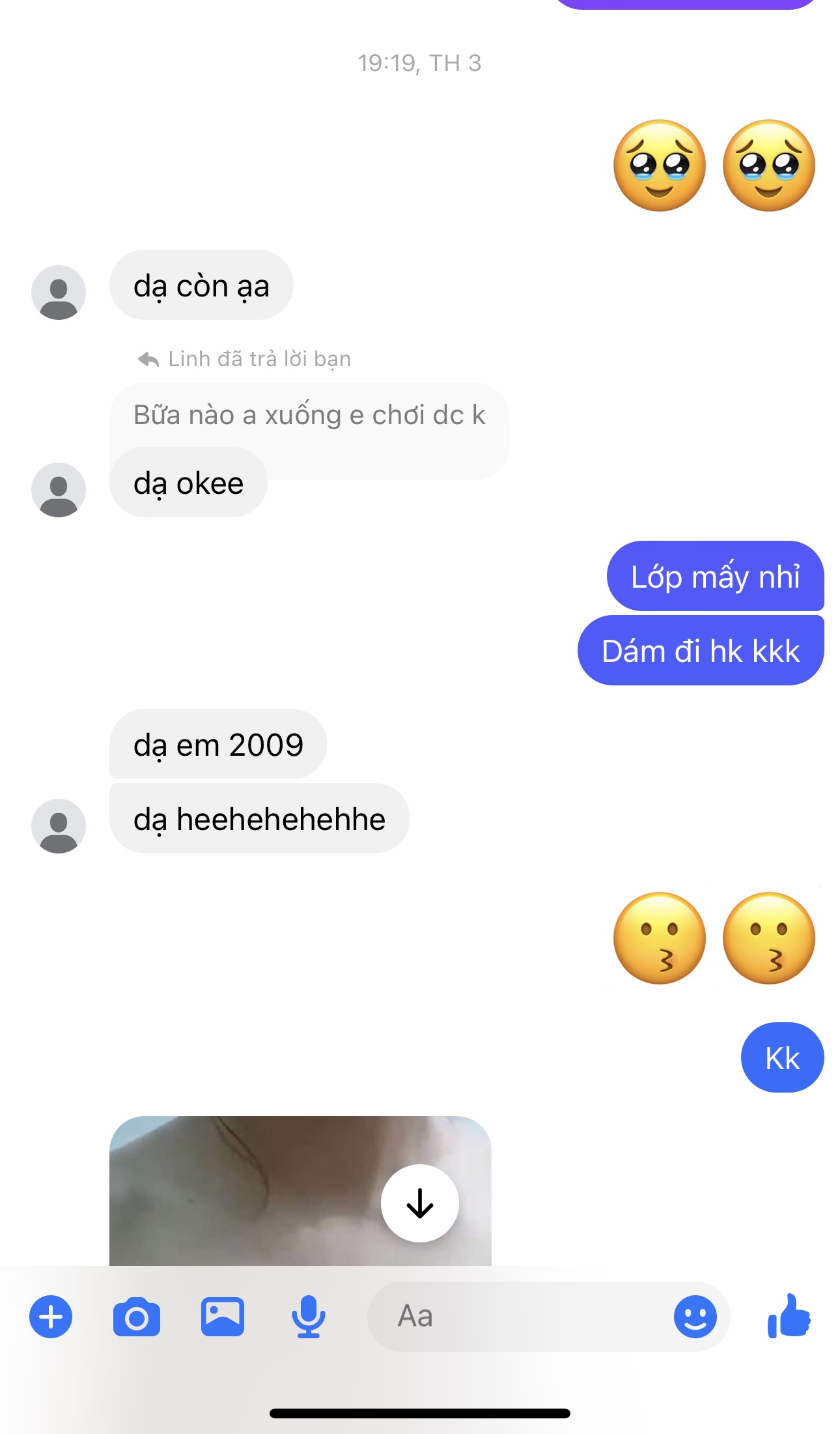
Task: Open the emoji picker in message box
Action: [695, 1317]
